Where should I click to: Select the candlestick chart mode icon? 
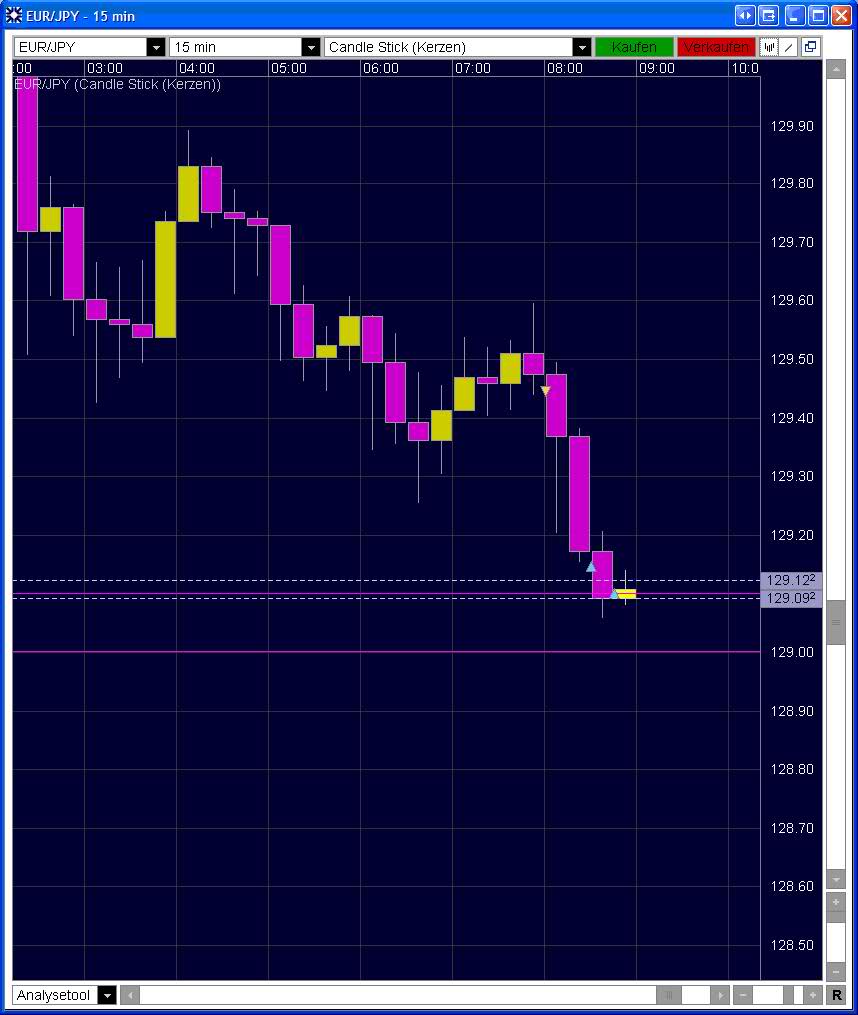pos(770,47)
